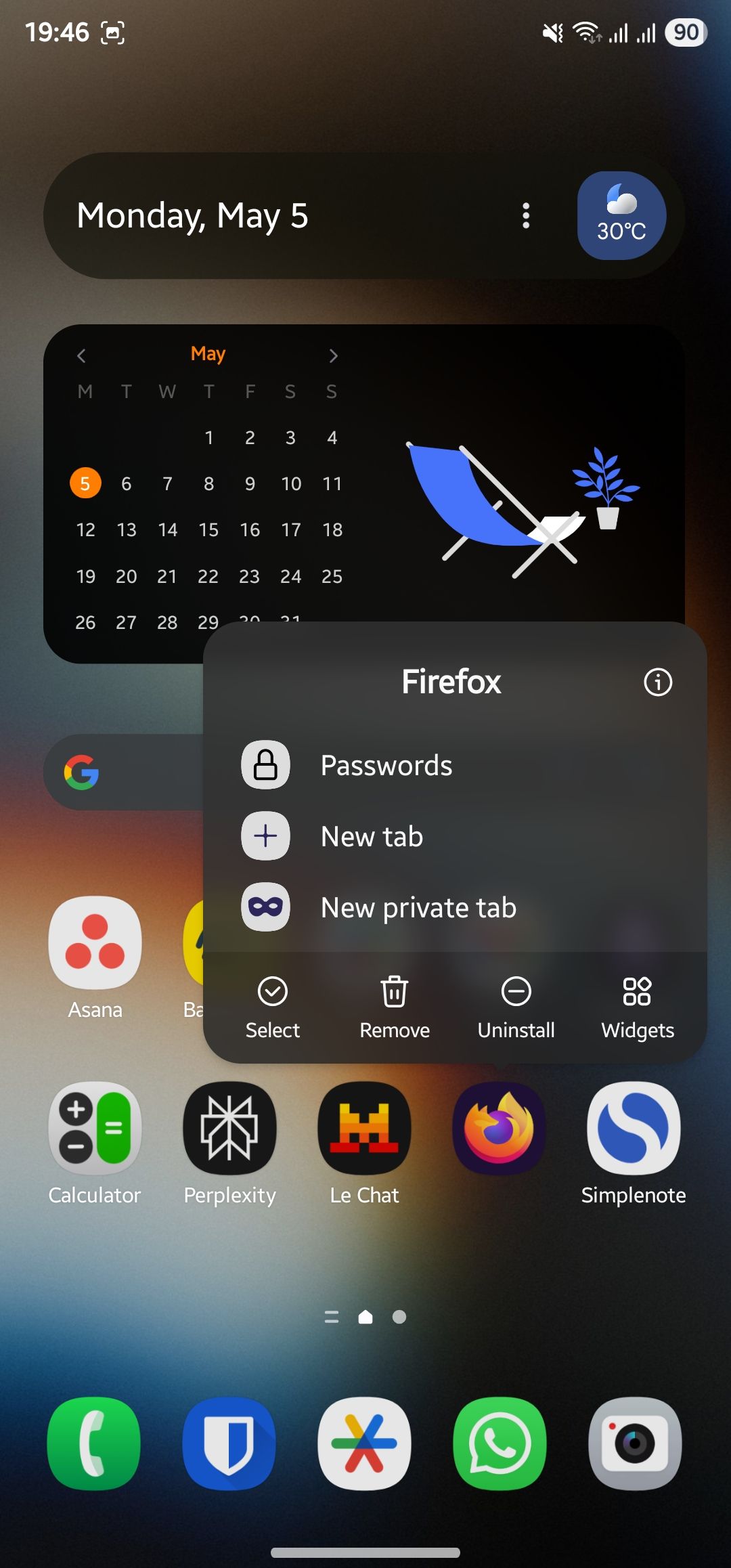Image resolution: width=731 pixels, height=1568 pixels.
Task: Open Le Chat app
Action: pos(364,1129)
